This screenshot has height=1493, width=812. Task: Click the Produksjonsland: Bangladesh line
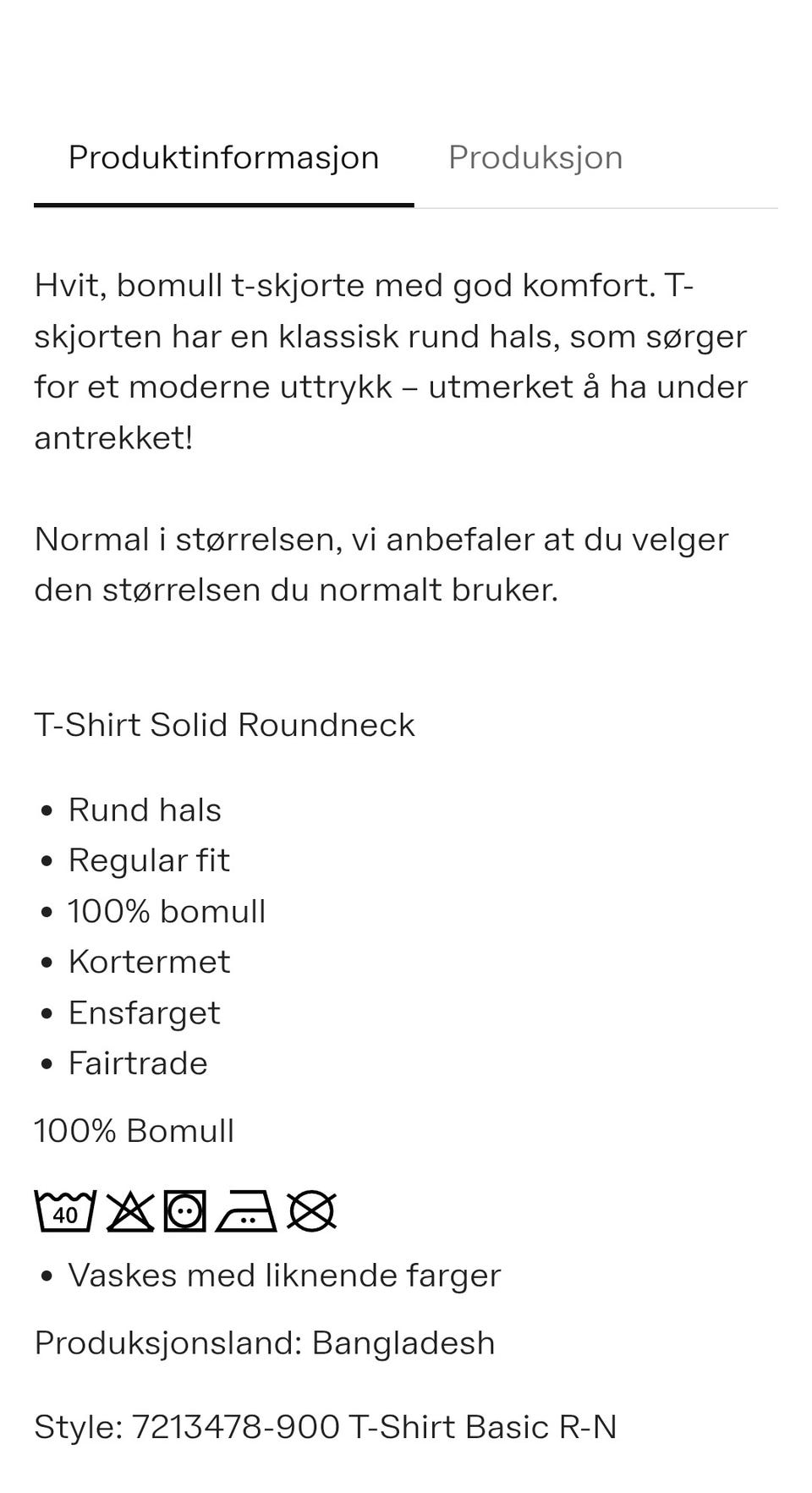click(x=264, y=1342)
